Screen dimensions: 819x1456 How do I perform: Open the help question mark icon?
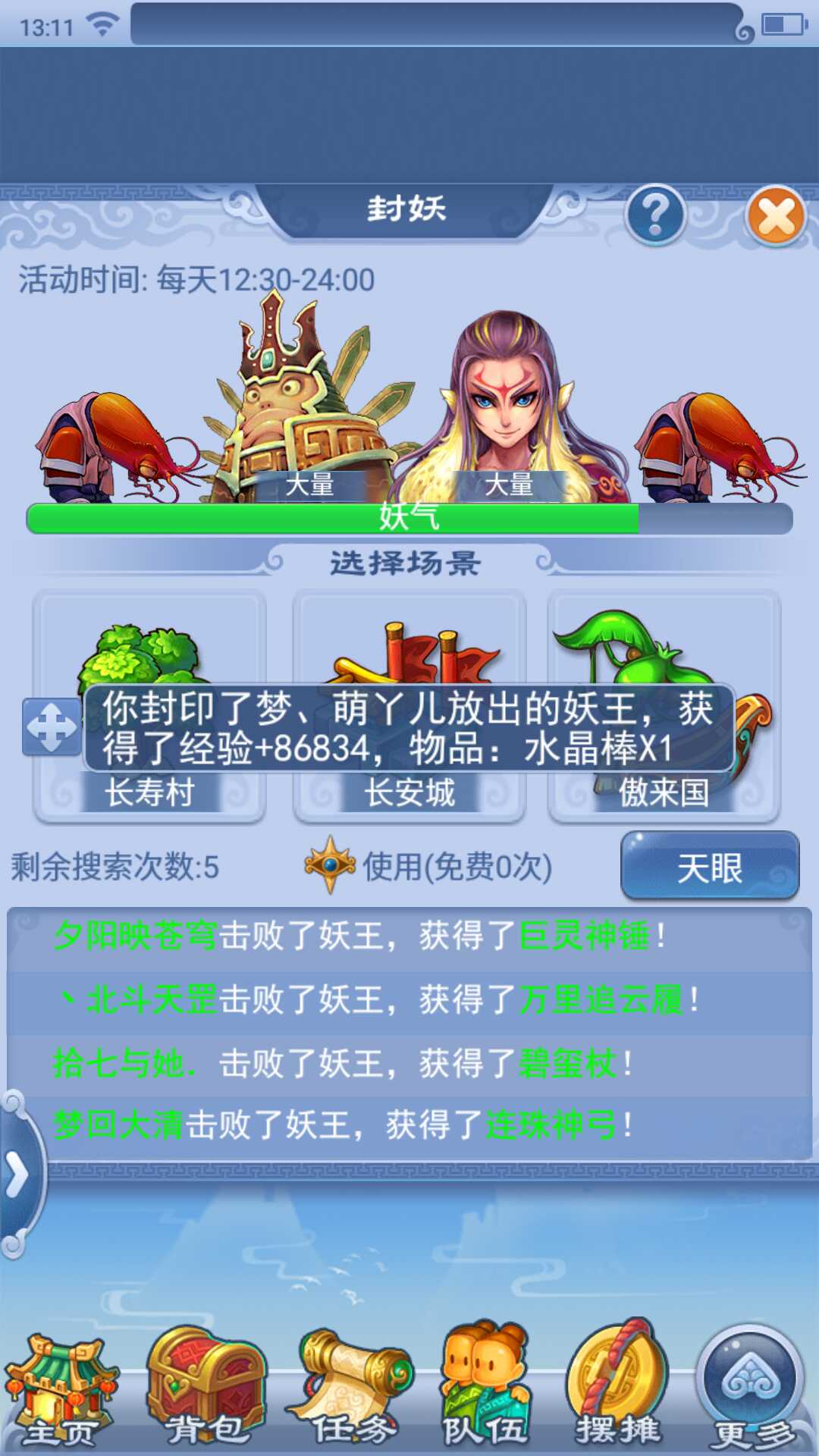tap(655, 215)
